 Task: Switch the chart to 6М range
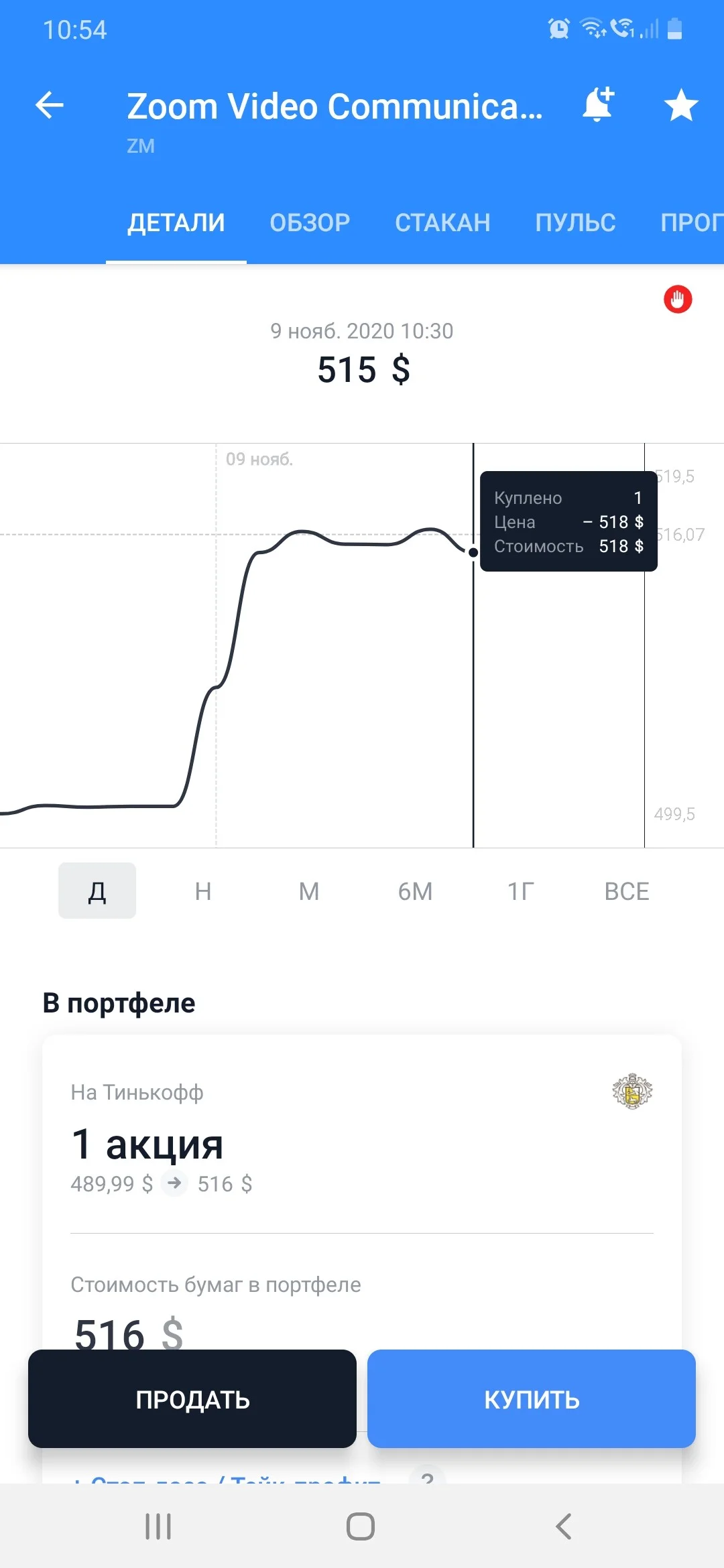click(415, 891)
